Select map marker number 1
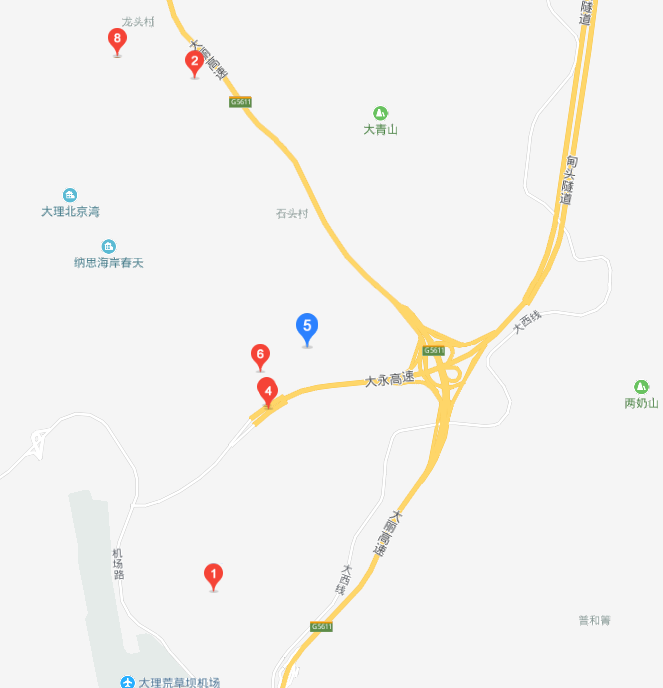This screenshot has width=663, height=688. click(213, 575)
